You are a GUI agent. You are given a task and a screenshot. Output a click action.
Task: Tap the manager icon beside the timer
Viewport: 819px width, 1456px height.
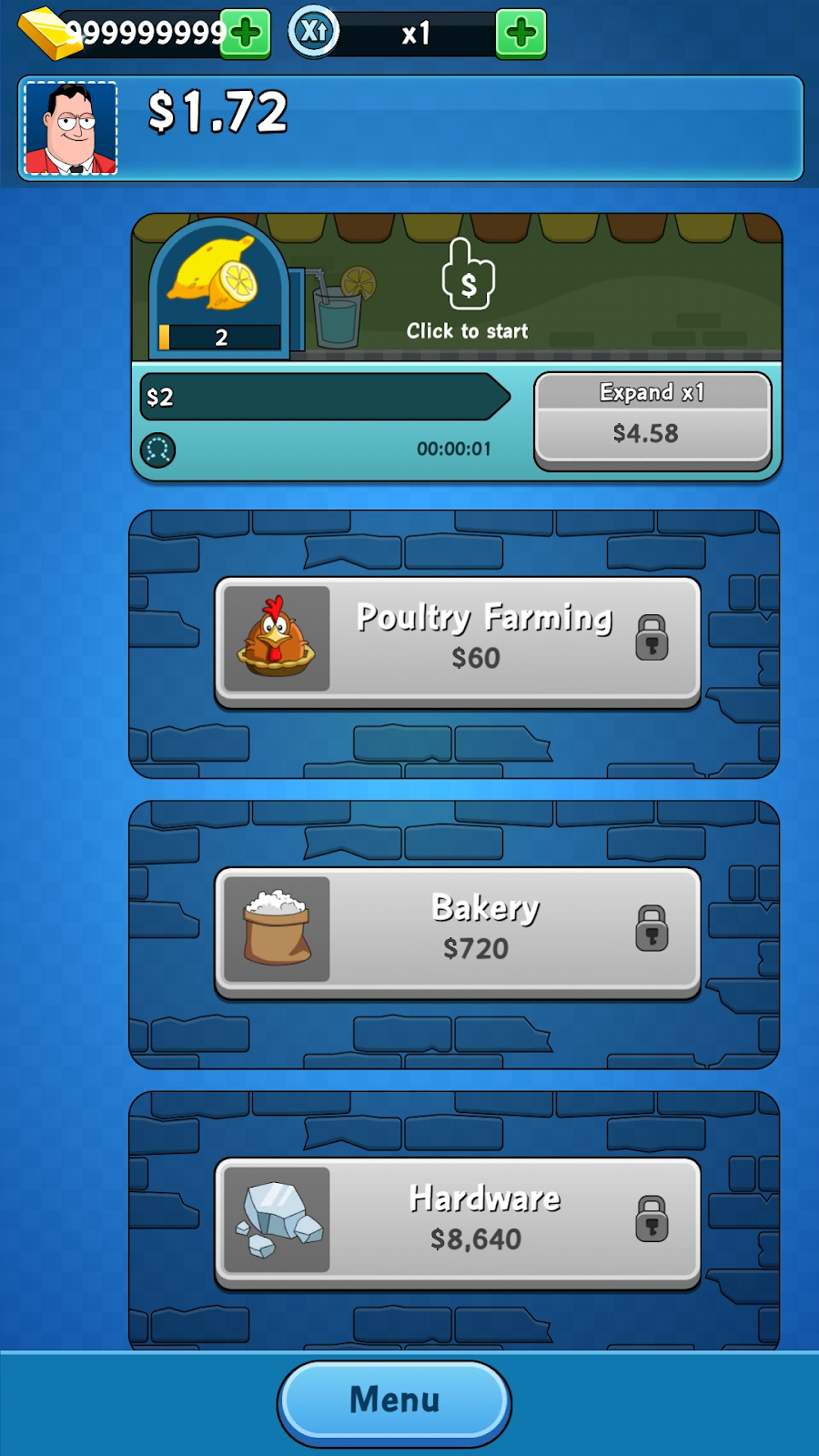[158, 450]
